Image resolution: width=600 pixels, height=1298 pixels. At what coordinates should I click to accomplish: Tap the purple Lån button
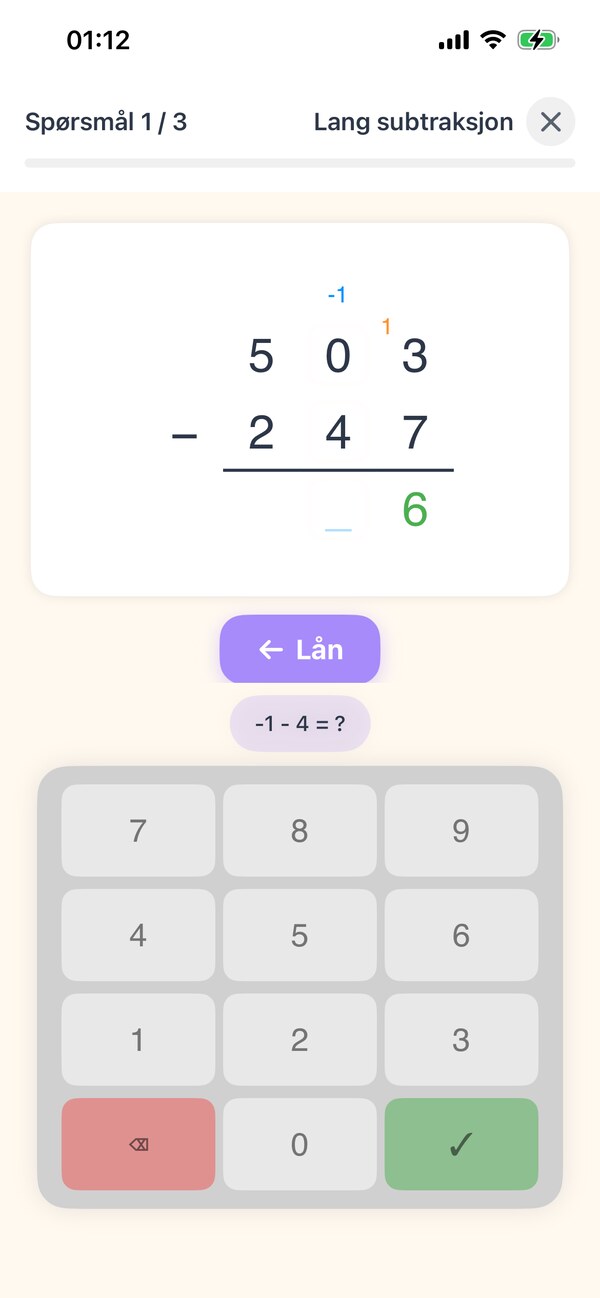click(x=300, y=649)
